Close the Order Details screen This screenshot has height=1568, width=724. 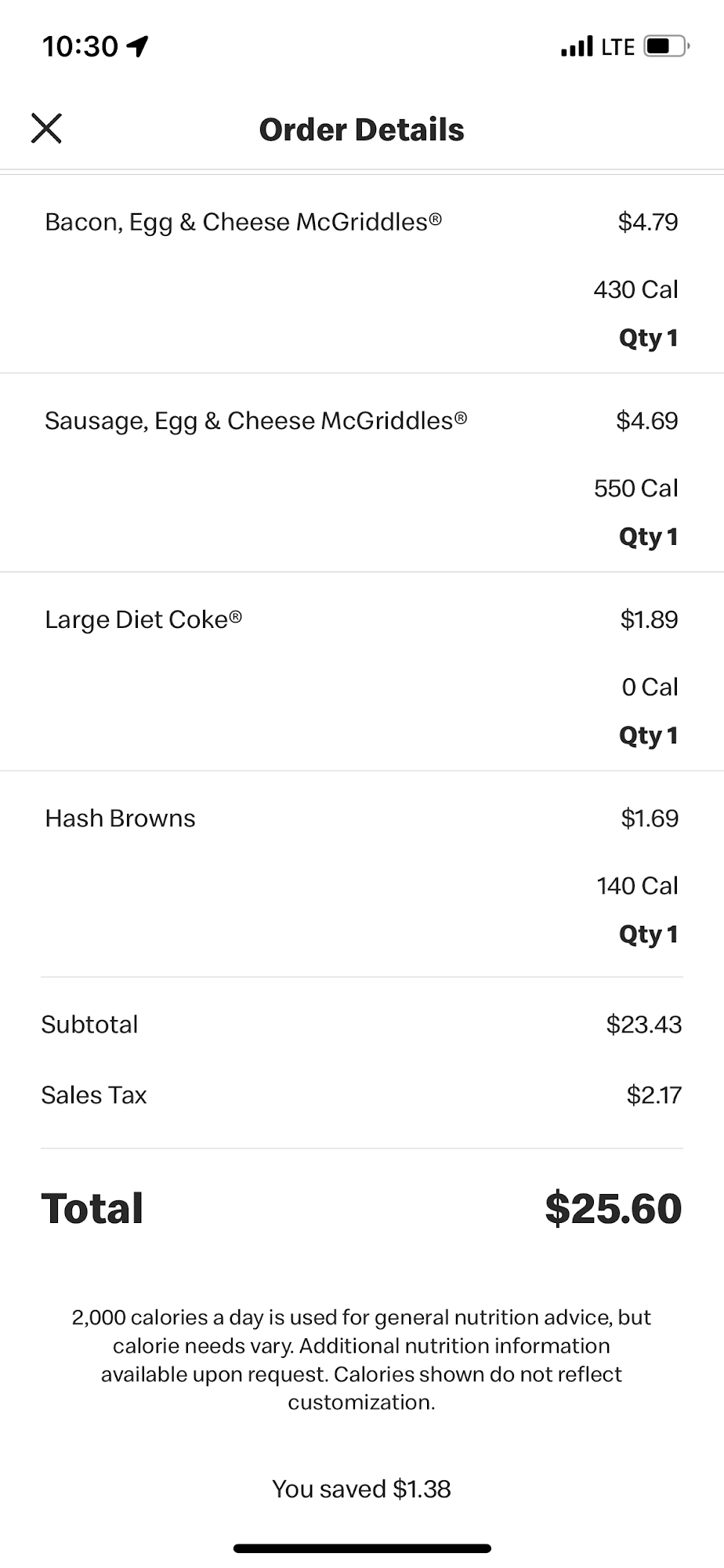click(x=46, y=128)
